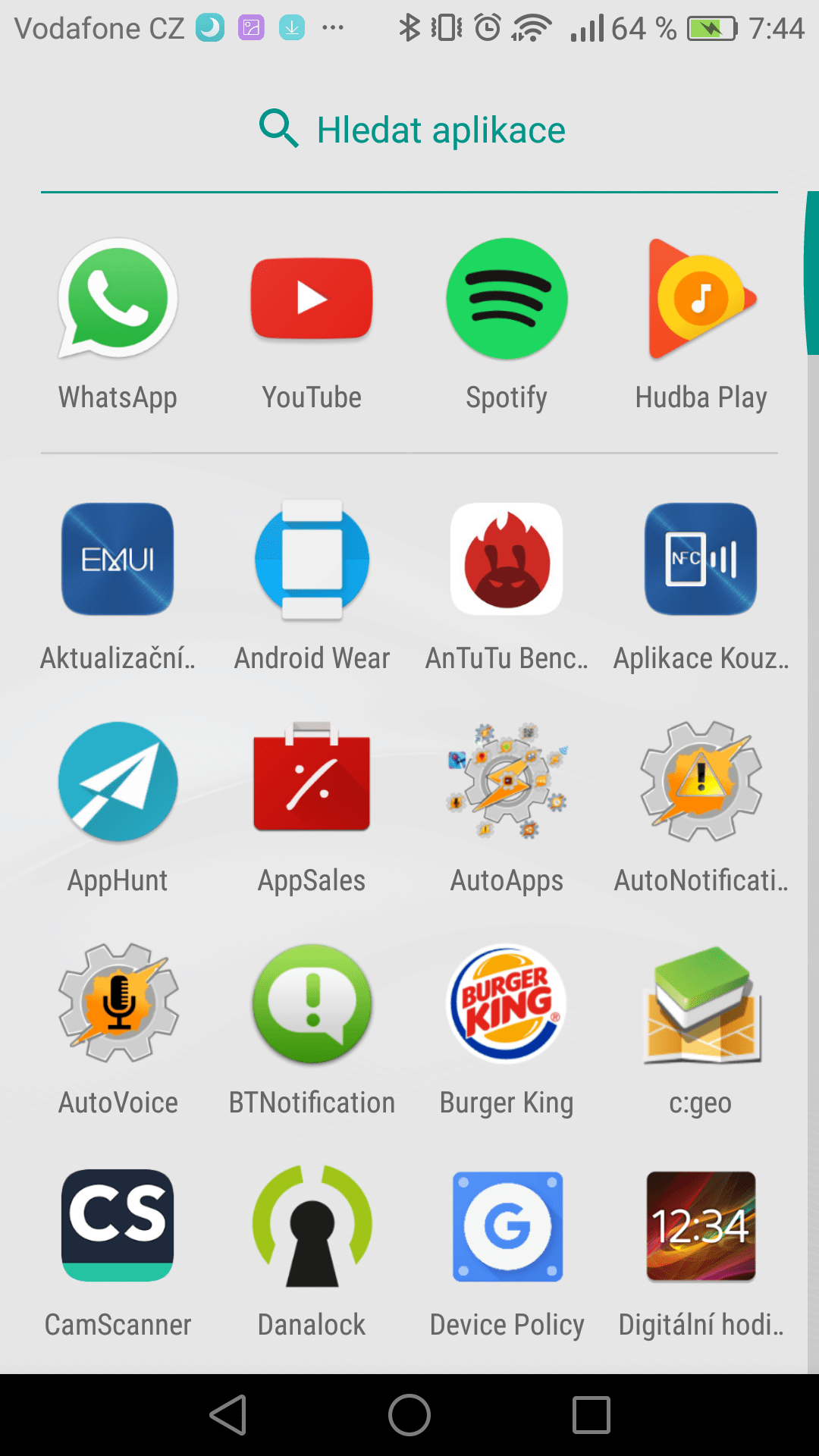Go to the home screen
The width and height of the screenshot is (819, 1456).
point(409,1415)
